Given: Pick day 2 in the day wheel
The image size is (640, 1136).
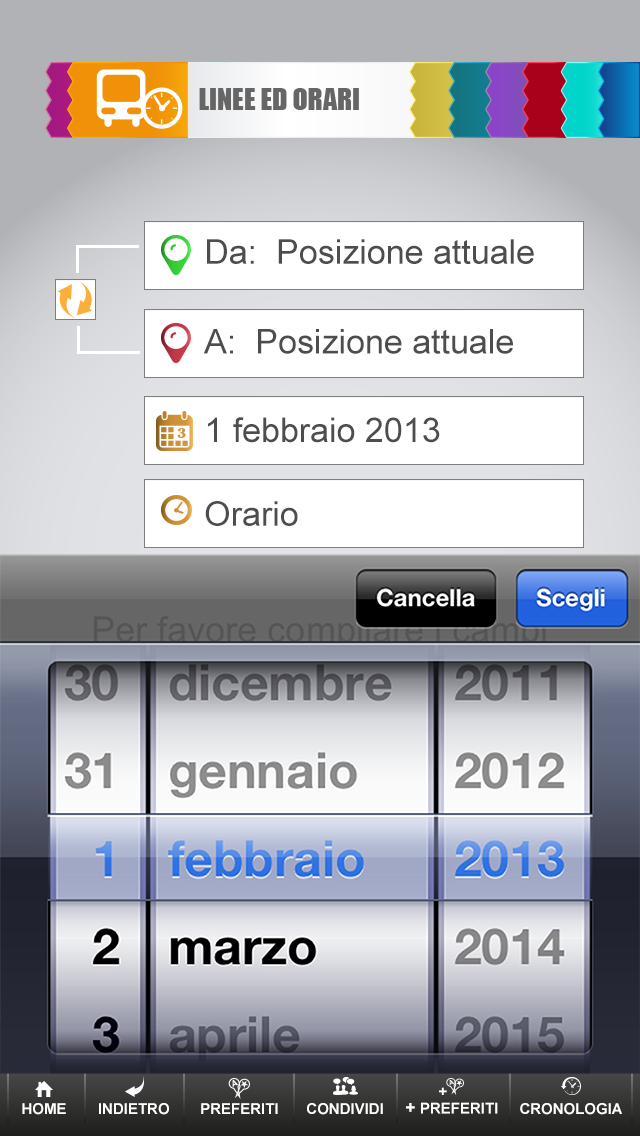Looking at the screenshot, I should coord(106,948).
